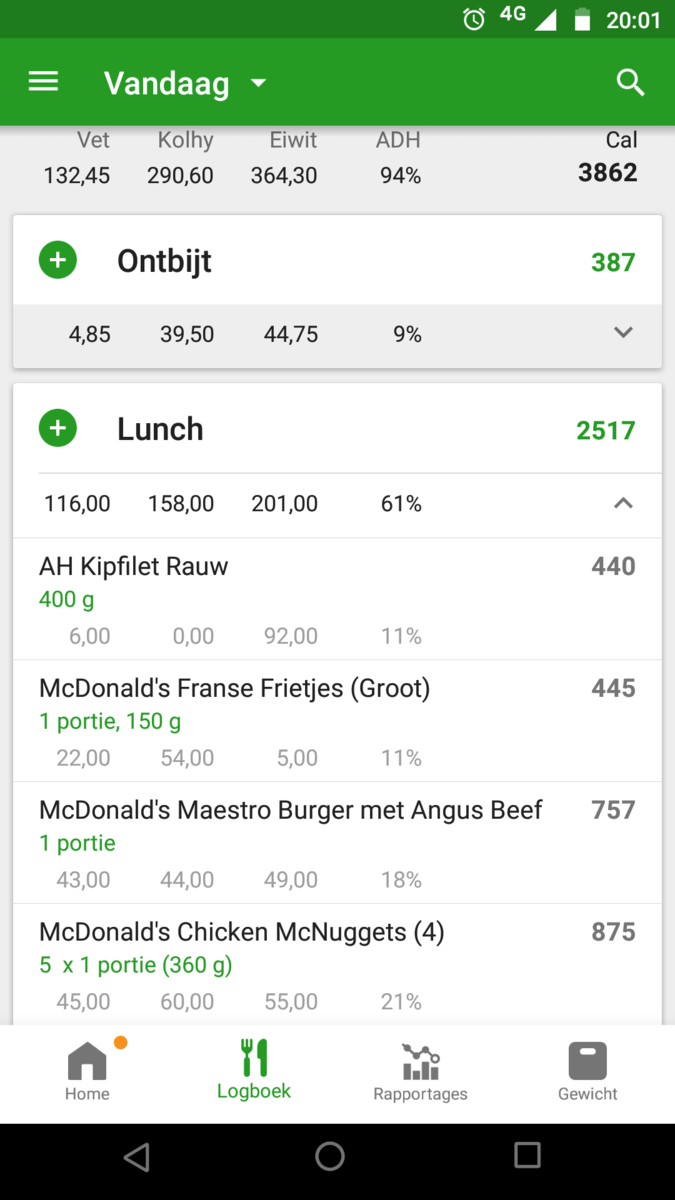Viewport: 675px width, 1200px height.
Task: Tap the search magnifier icon
Action: [x=630, y=82]
